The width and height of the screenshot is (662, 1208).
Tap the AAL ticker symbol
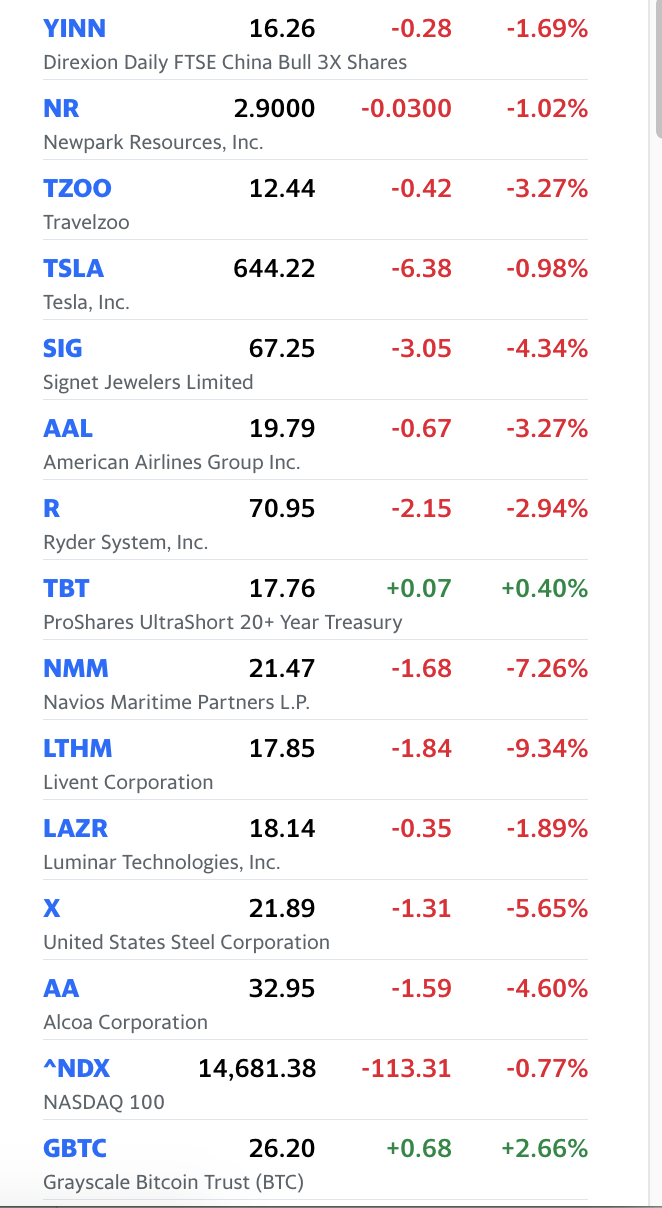pyautogui.click(x=68, y=429)
